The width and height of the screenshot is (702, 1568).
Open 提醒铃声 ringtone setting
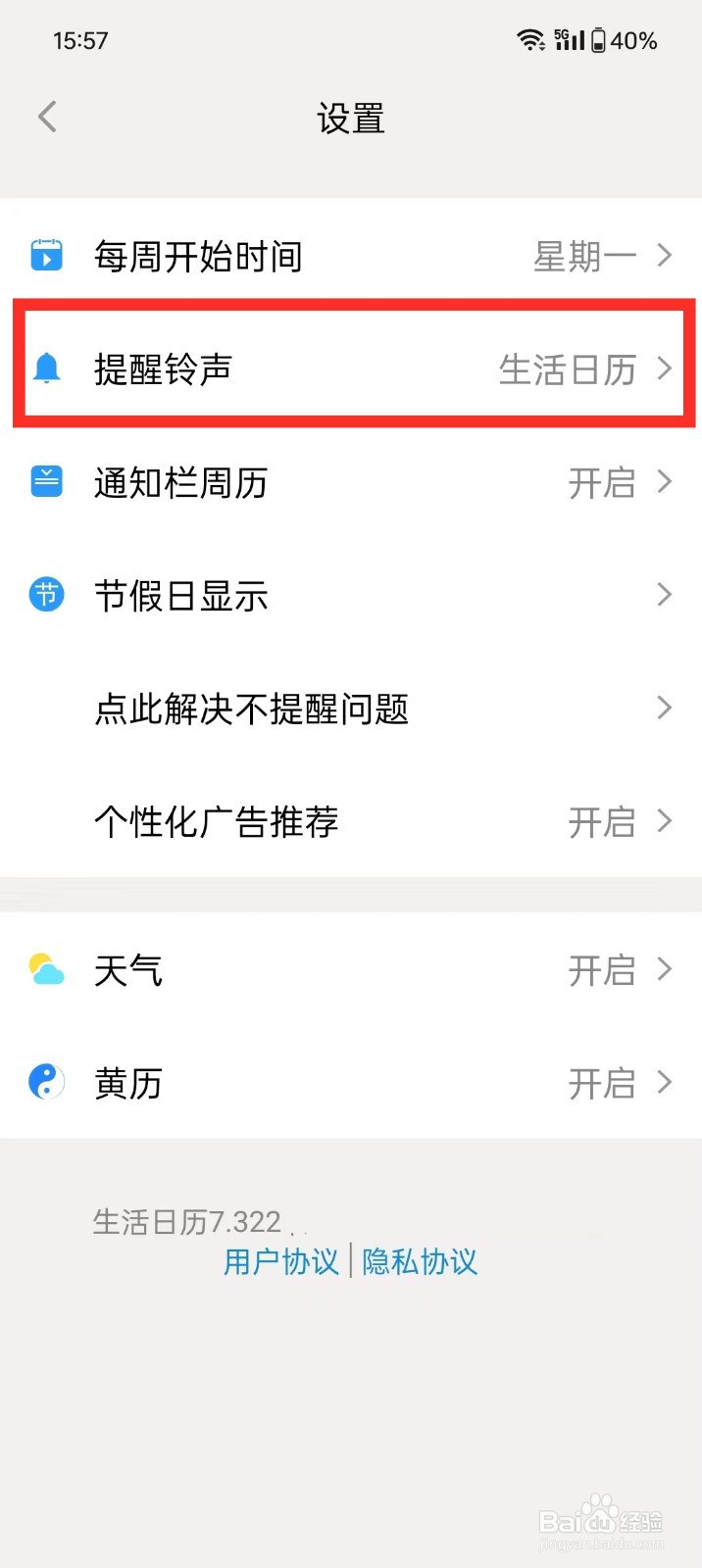click(x=351, y=369)
